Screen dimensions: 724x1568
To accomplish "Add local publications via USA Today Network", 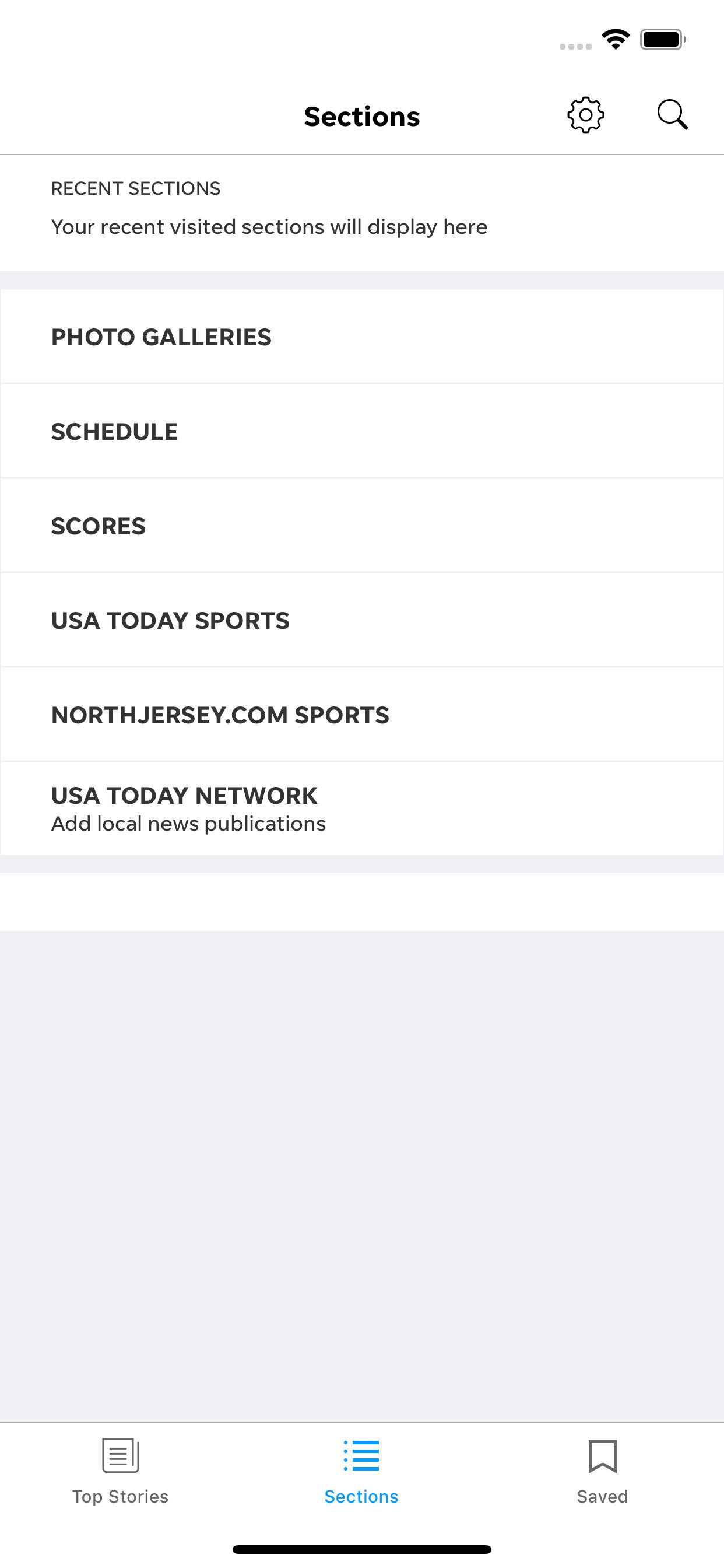I will tap(362, 808).
